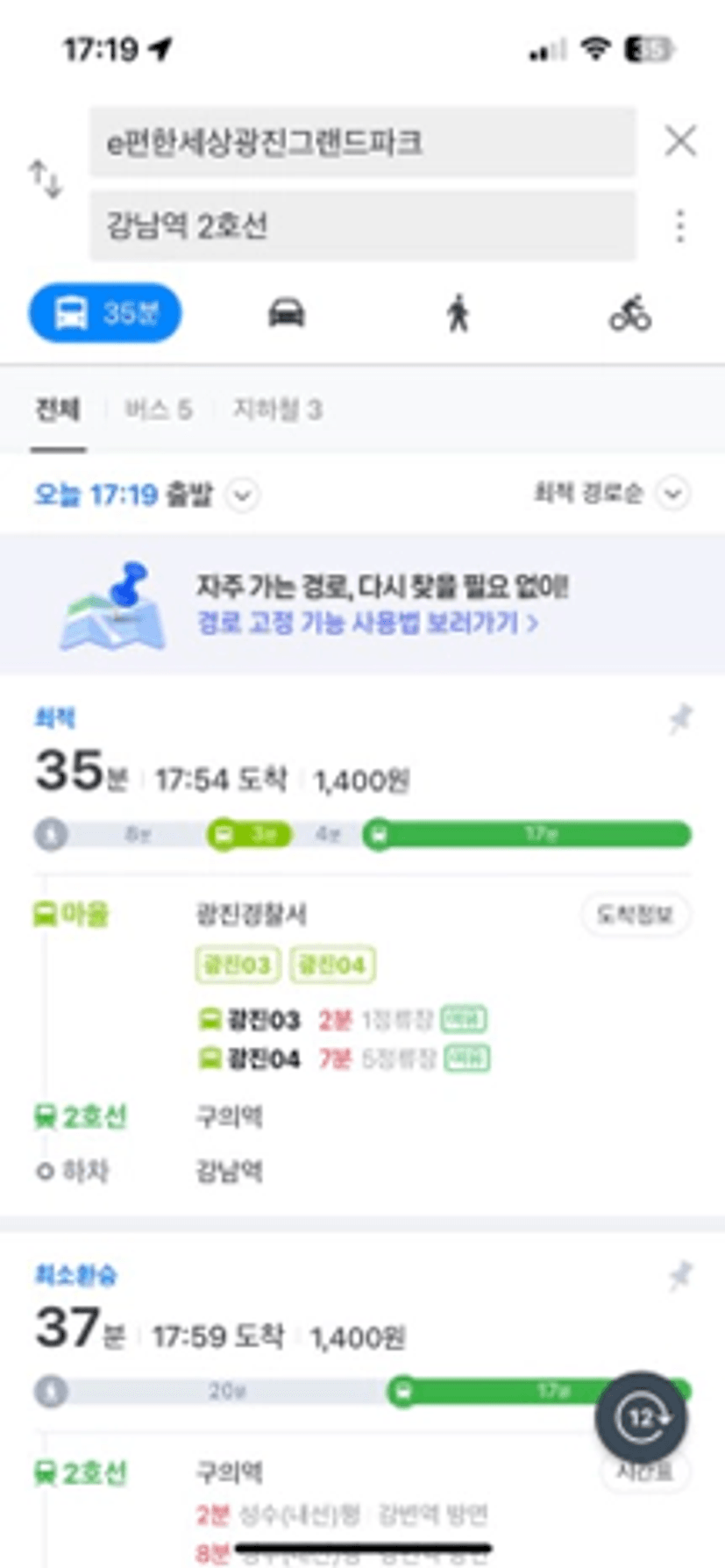Screen dimensions: 725x1568
Task: Change the 오늘 17:19 출발 departure time
Action: tap(146, 495)
